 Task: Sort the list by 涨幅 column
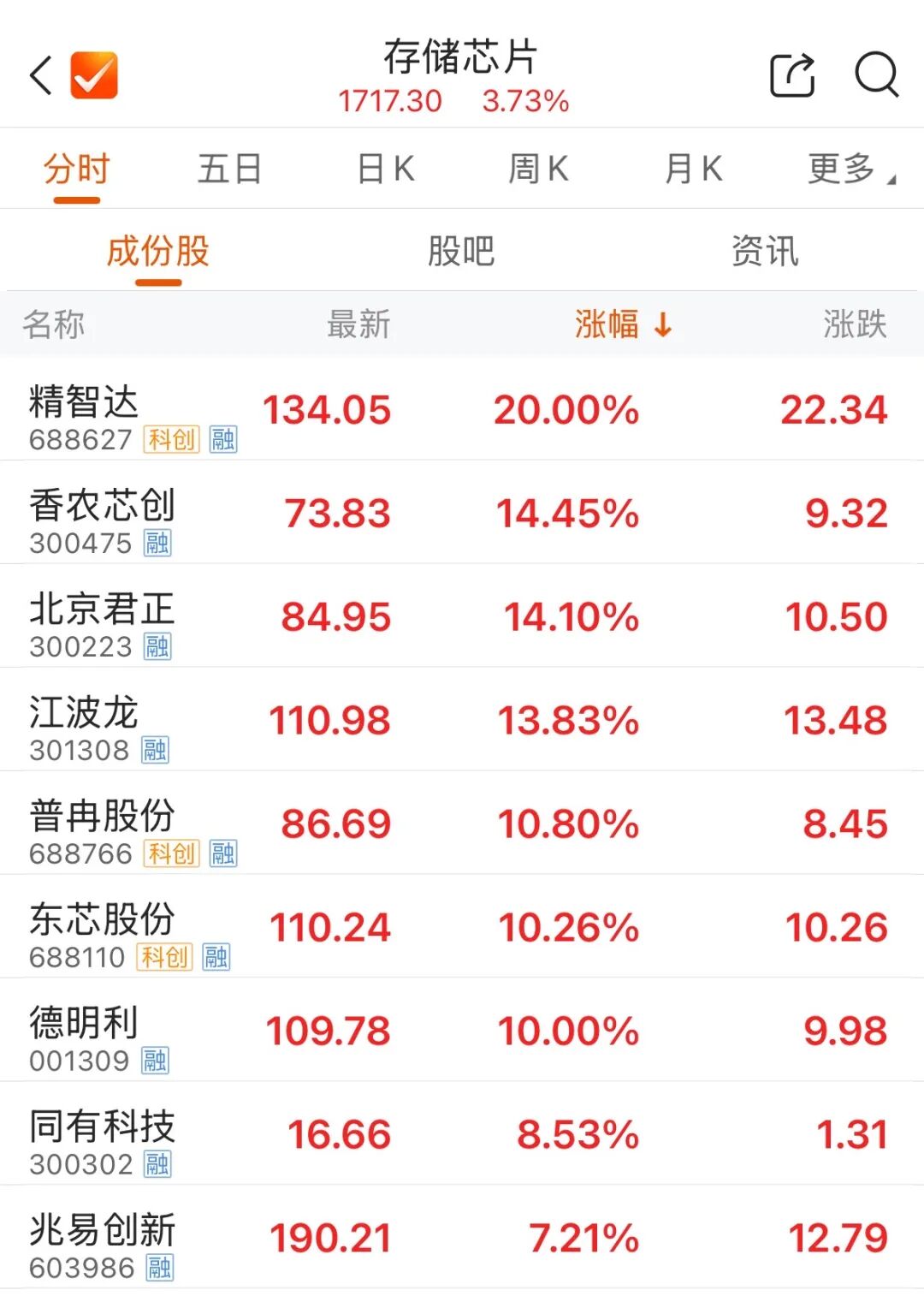click(622, 324)
